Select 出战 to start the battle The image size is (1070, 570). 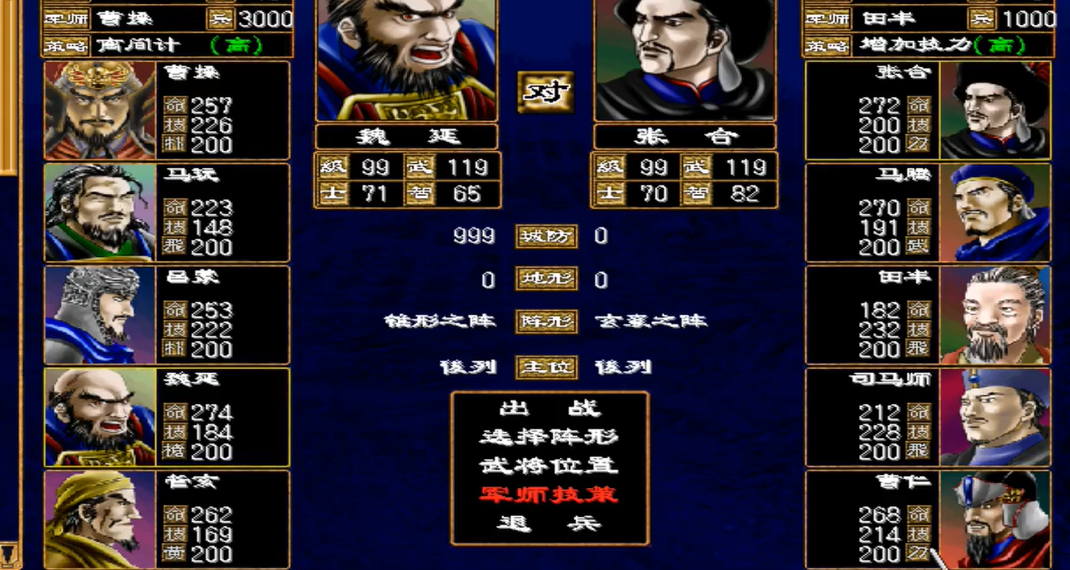[x=549, y=408]
